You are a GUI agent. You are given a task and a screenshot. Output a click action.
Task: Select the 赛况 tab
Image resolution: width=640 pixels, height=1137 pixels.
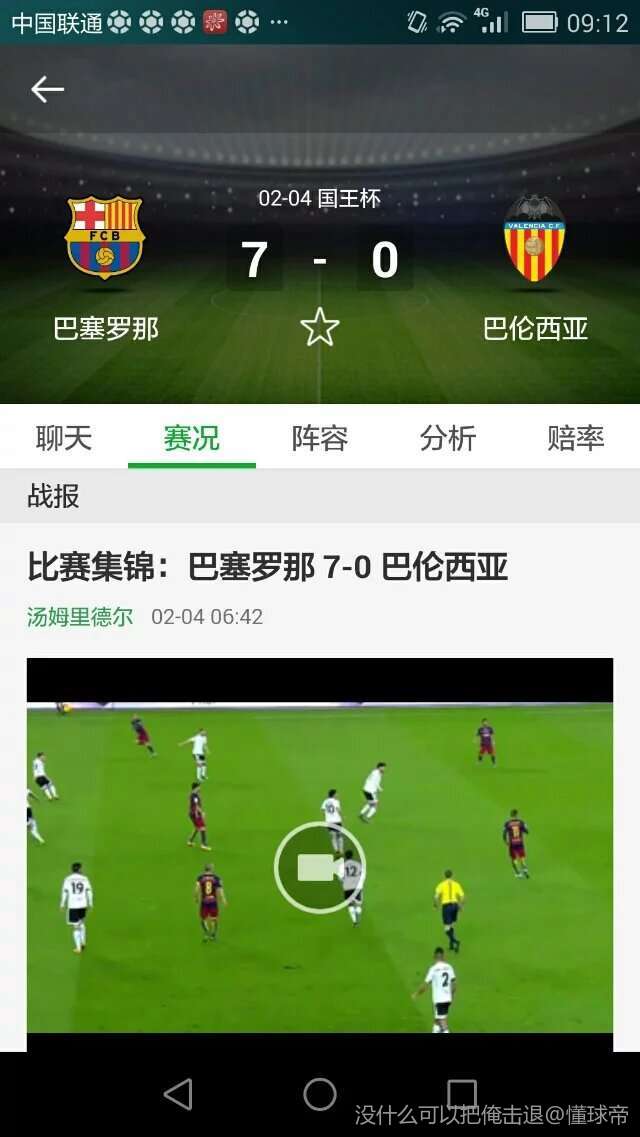coord(192,438)
